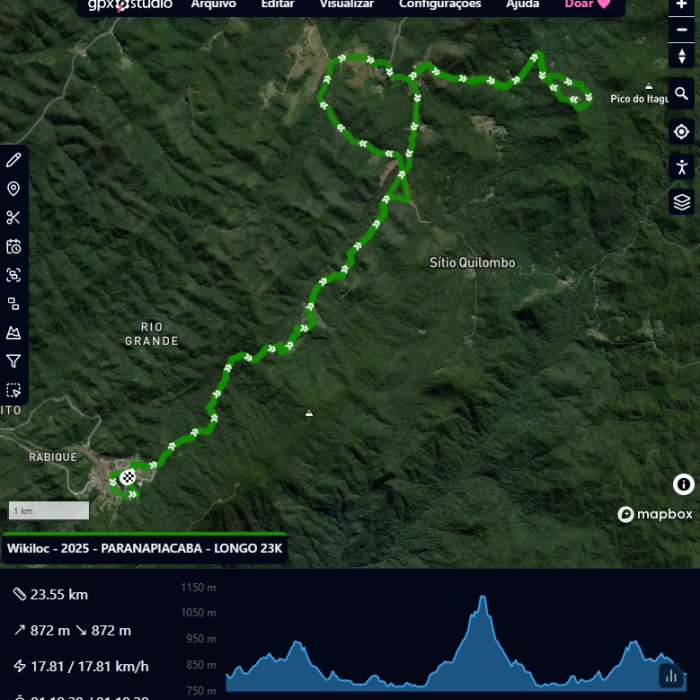Screen dimensions: 700x700
Task: Activate street view pegman tool
Action: tap(682, 167)
